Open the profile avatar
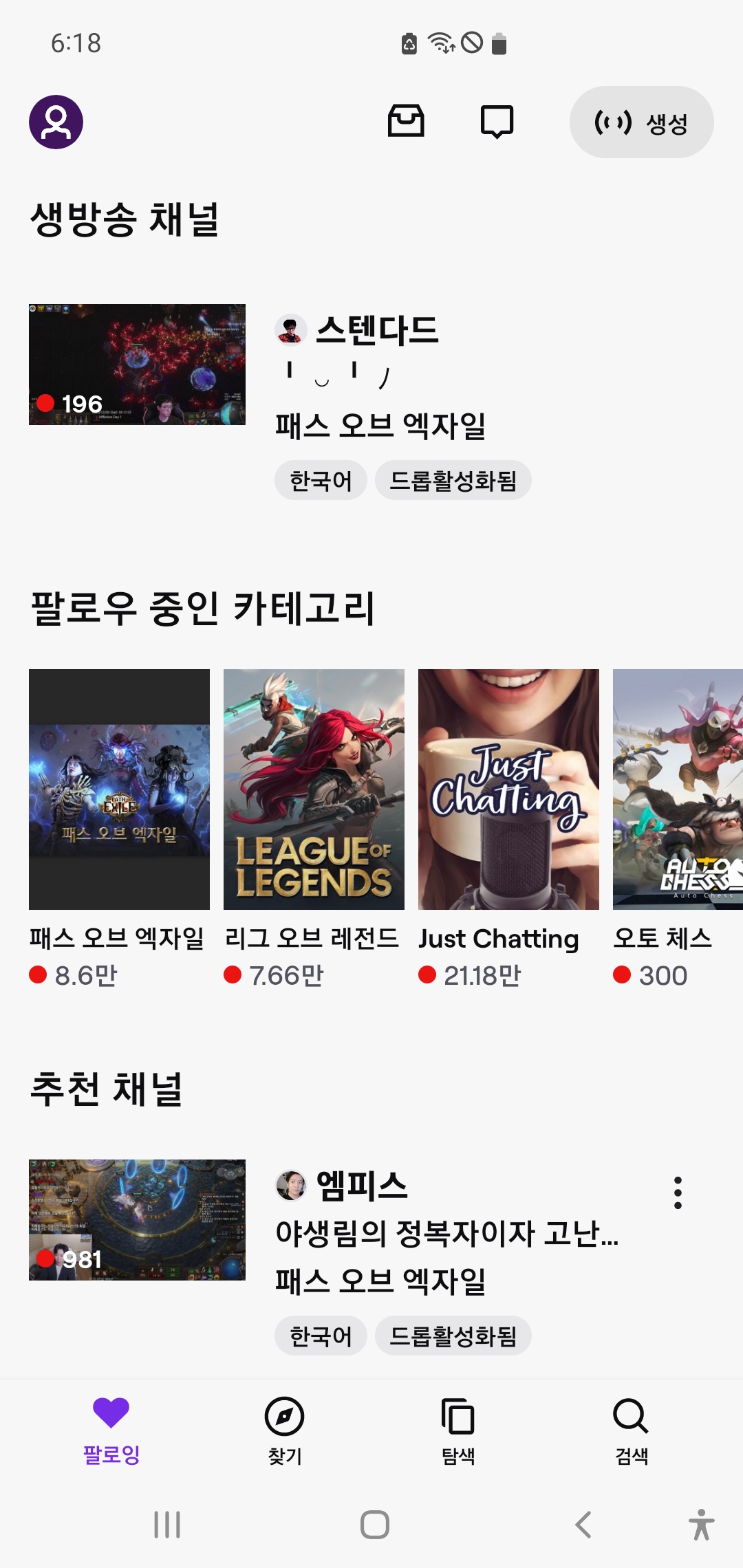Screen dimensions: 743x1568 (x=56, y=122)
